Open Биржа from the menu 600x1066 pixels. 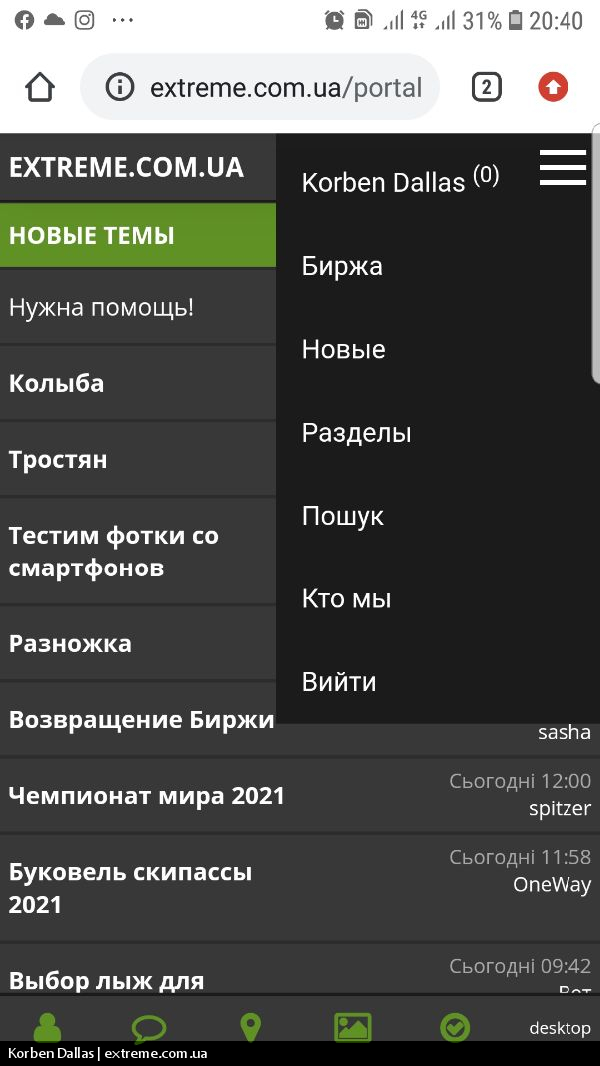pyautogui.click(x=342, y=266)
